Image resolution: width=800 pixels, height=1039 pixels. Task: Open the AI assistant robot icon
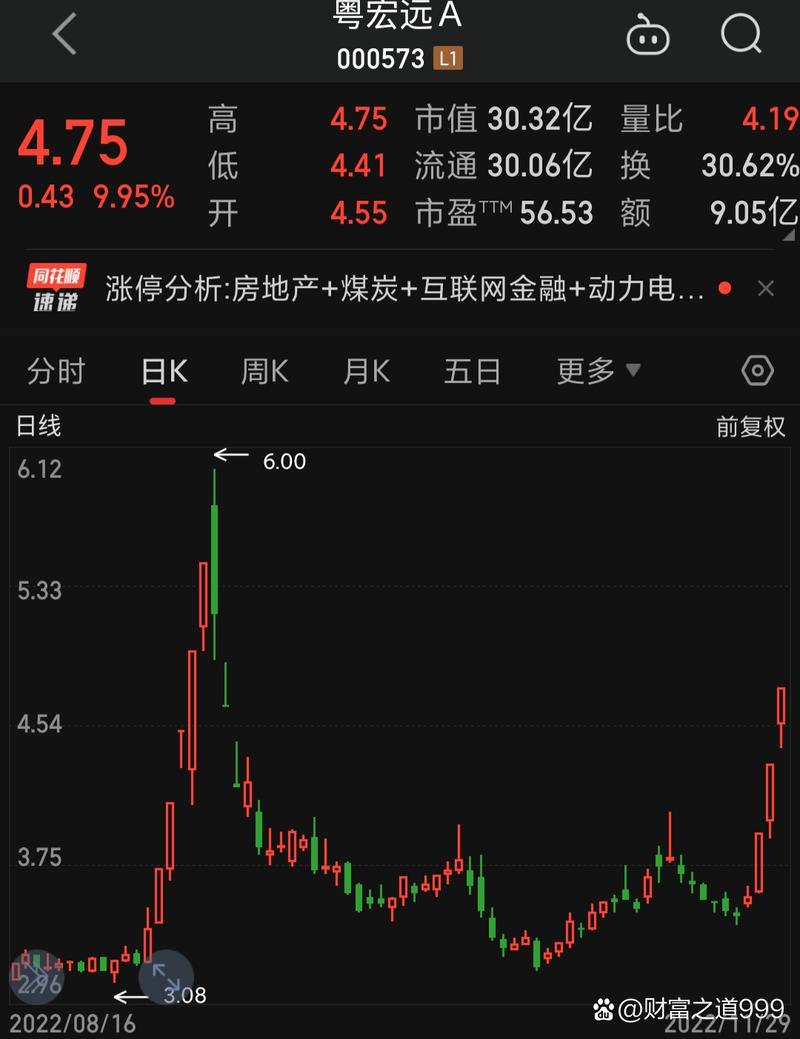tap(648, 34)
